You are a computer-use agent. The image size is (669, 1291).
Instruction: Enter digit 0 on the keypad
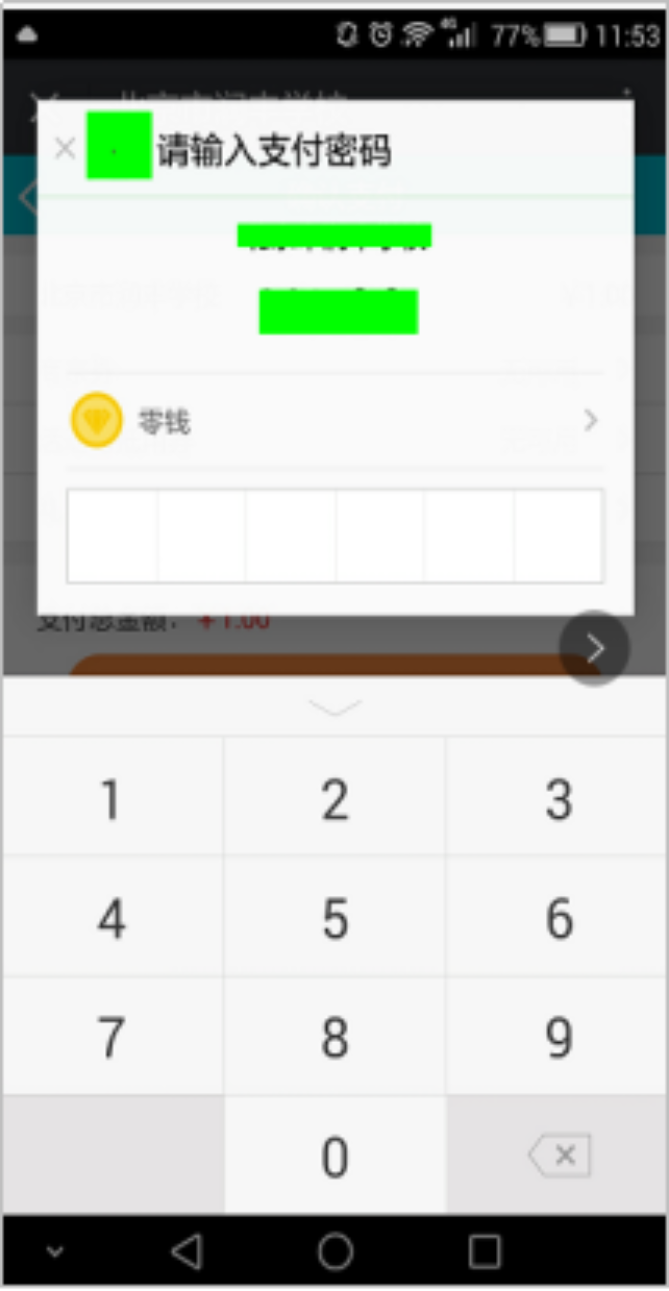click(335, 1156)
